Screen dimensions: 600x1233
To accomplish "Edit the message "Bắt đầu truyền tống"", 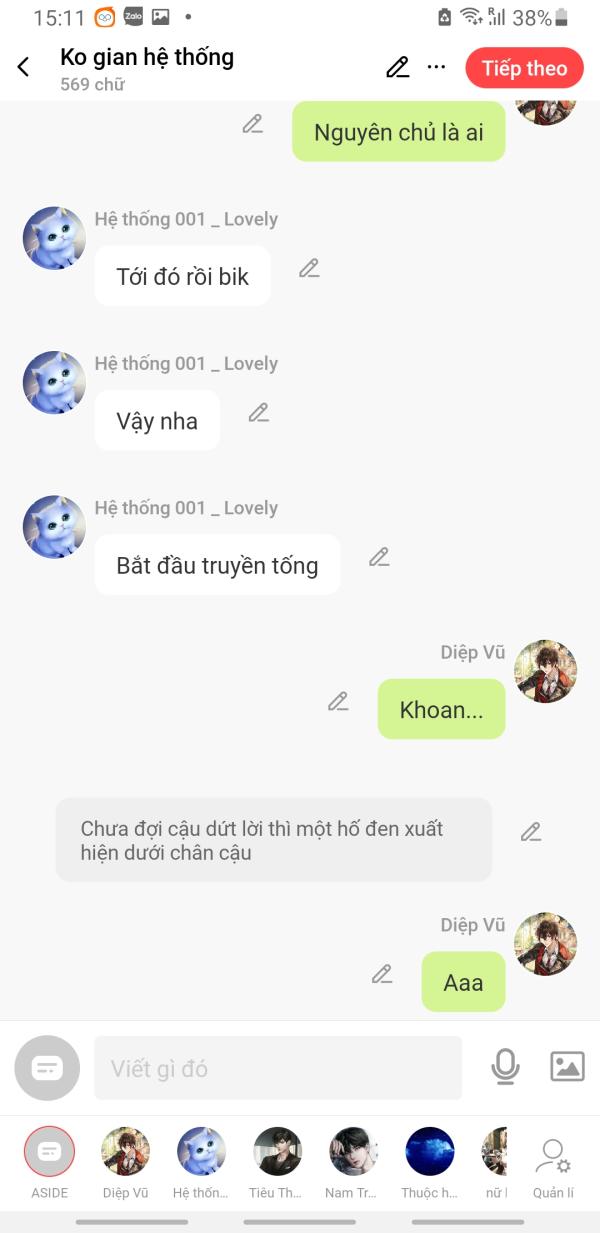I will [x=379, y=557].
